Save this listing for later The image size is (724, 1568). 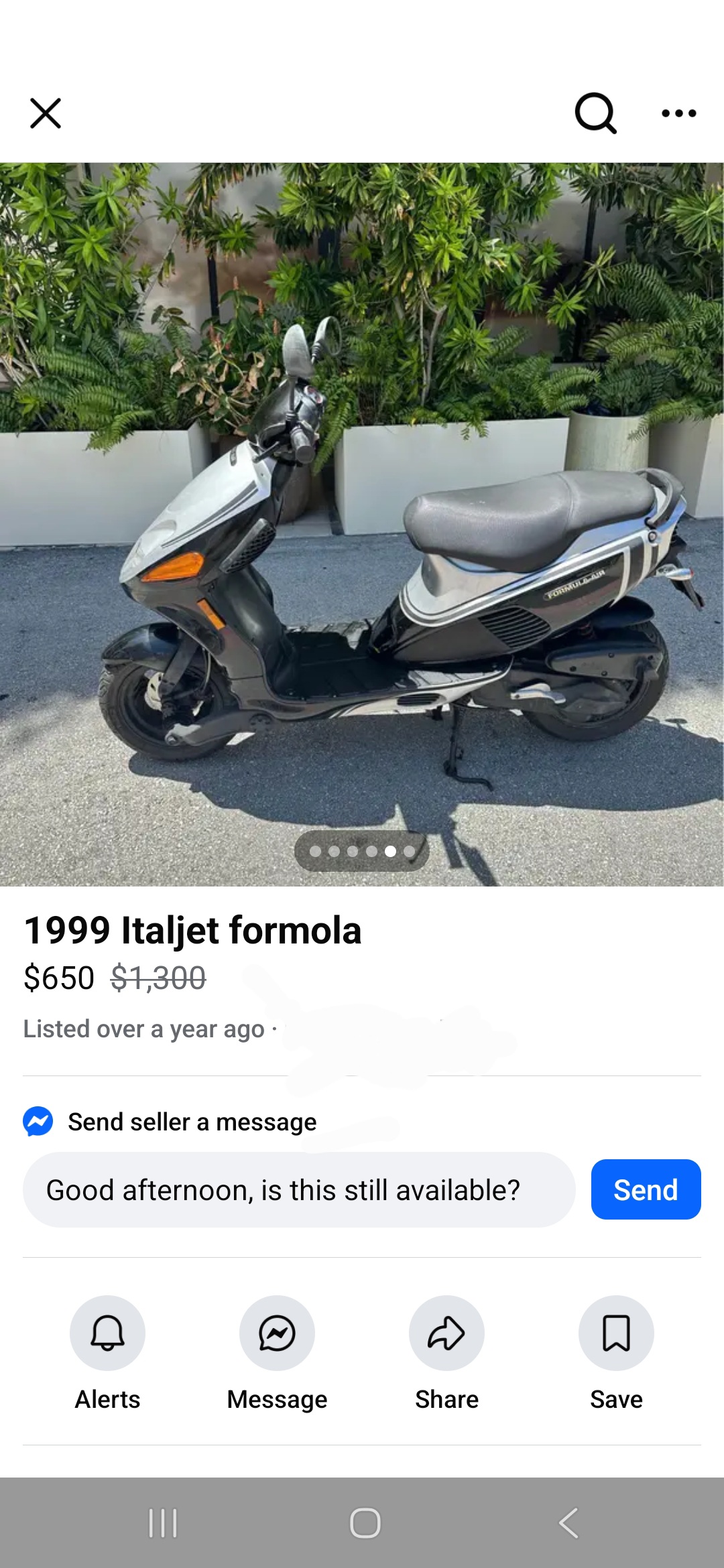coord(616,1333)
